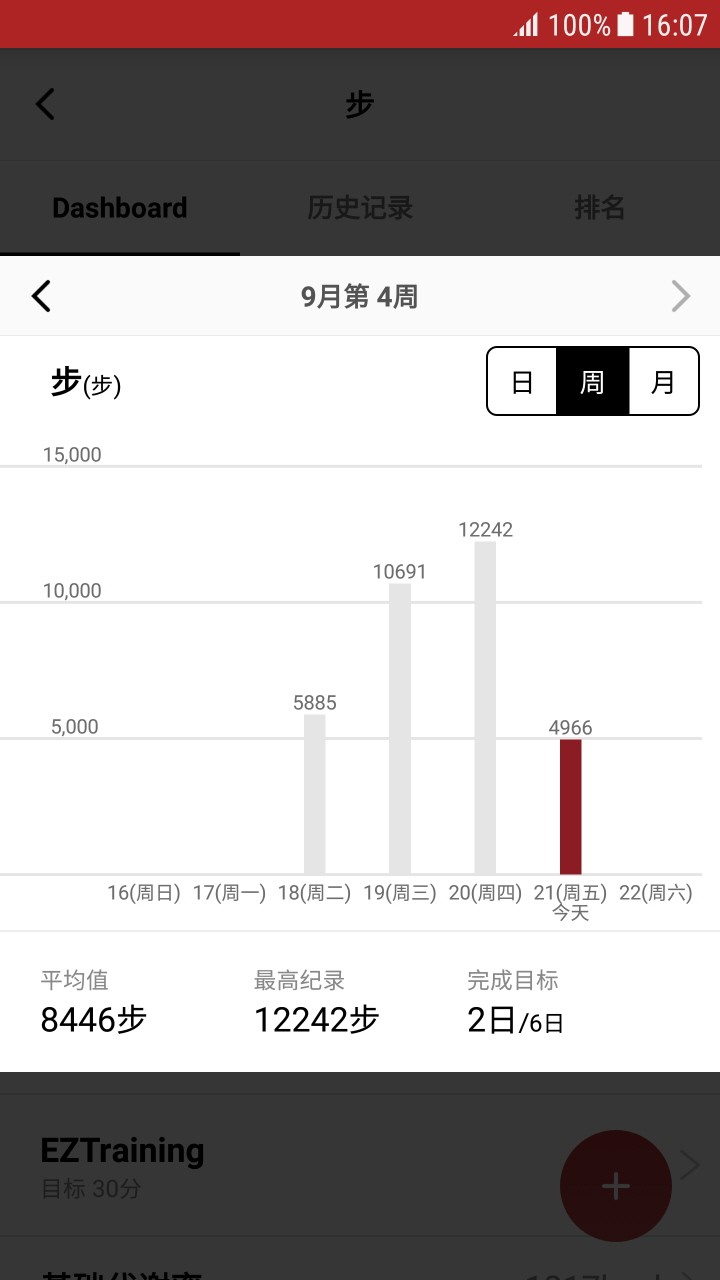This screenshot has height=1280, width=720.
Task: Select the 周 chart view
Action: pyautogui.click(x=592, y=381)
